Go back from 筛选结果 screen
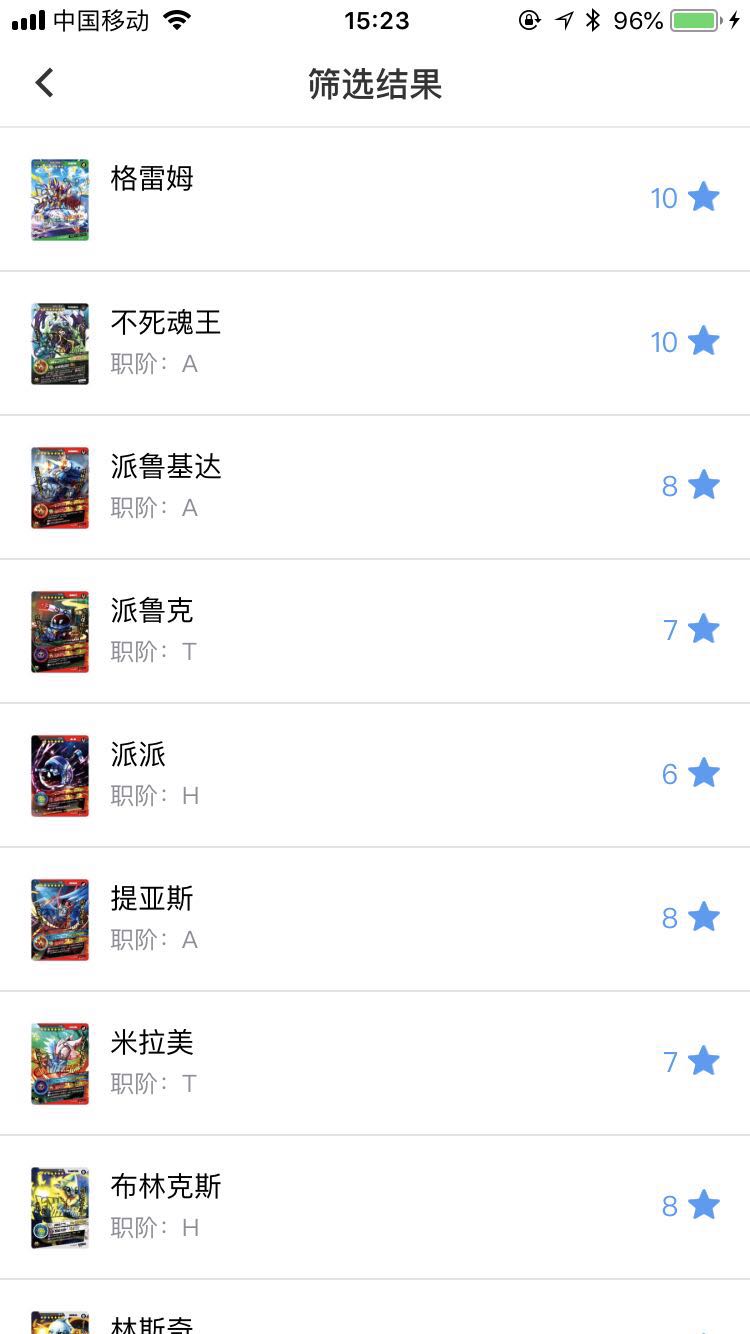 pyautogui.click(x=44, y=83)
